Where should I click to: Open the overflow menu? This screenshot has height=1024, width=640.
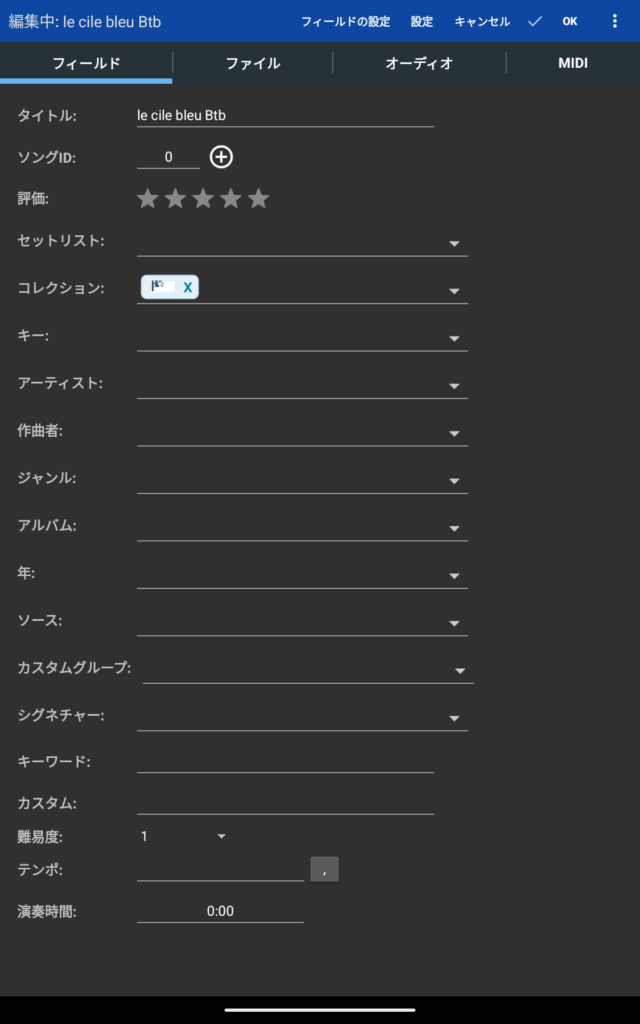(615, 21)
